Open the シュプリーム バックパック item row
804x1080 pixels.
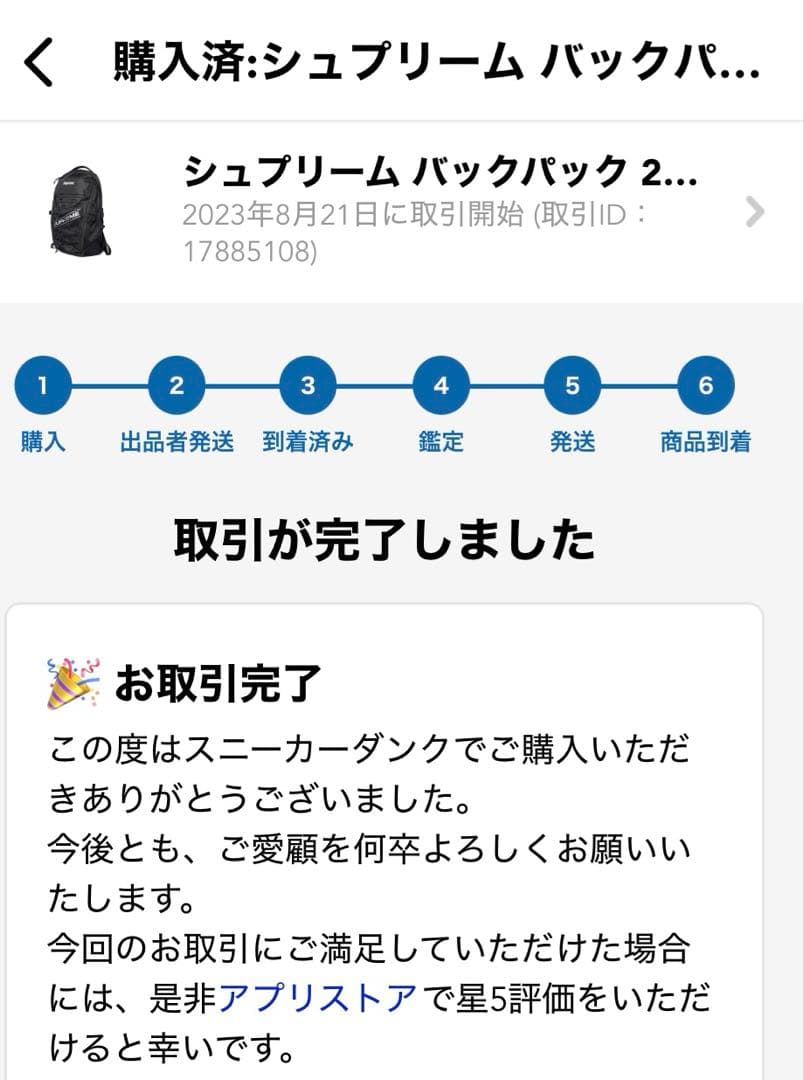[x=420, y=212]
